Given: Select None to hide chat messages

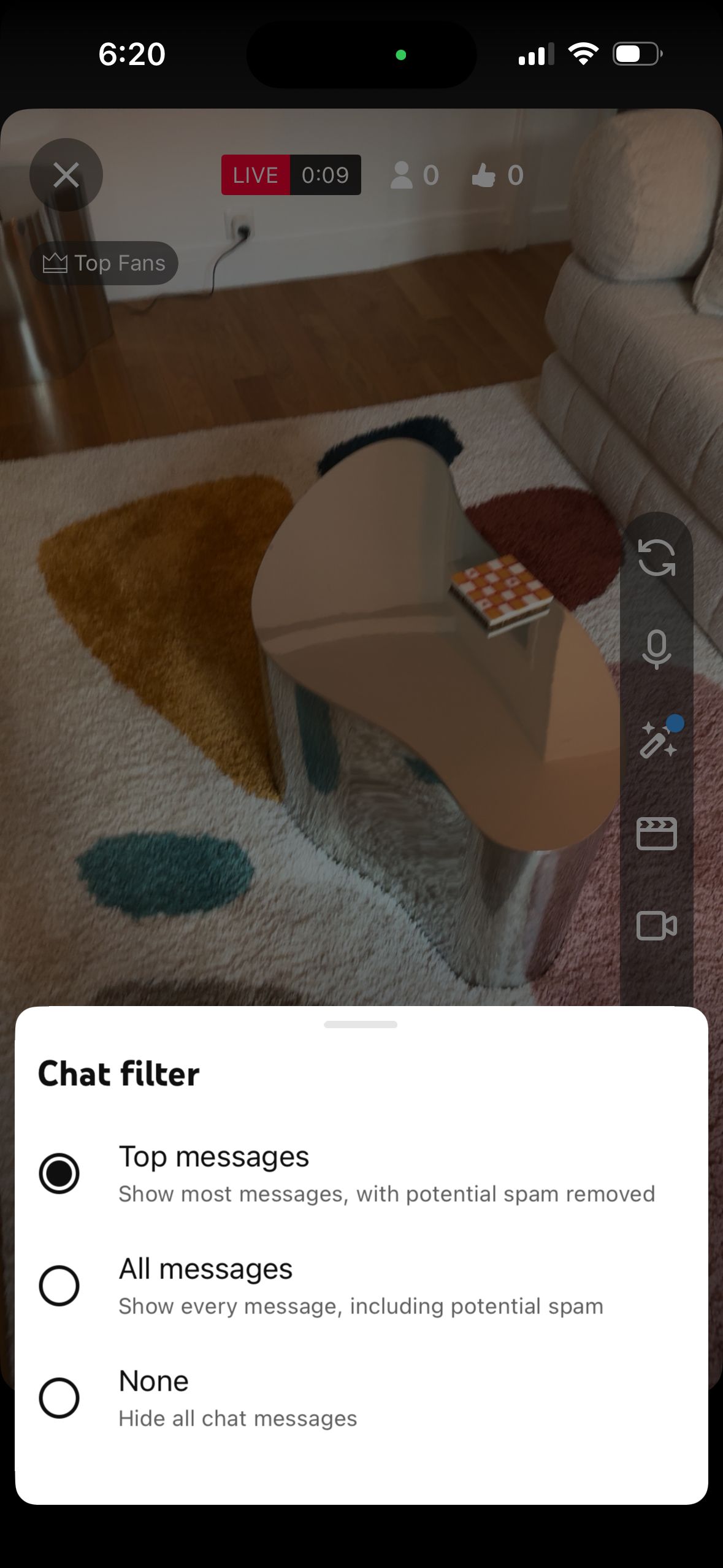Looking at the screenshot, I should click(x=59, y=1398).
